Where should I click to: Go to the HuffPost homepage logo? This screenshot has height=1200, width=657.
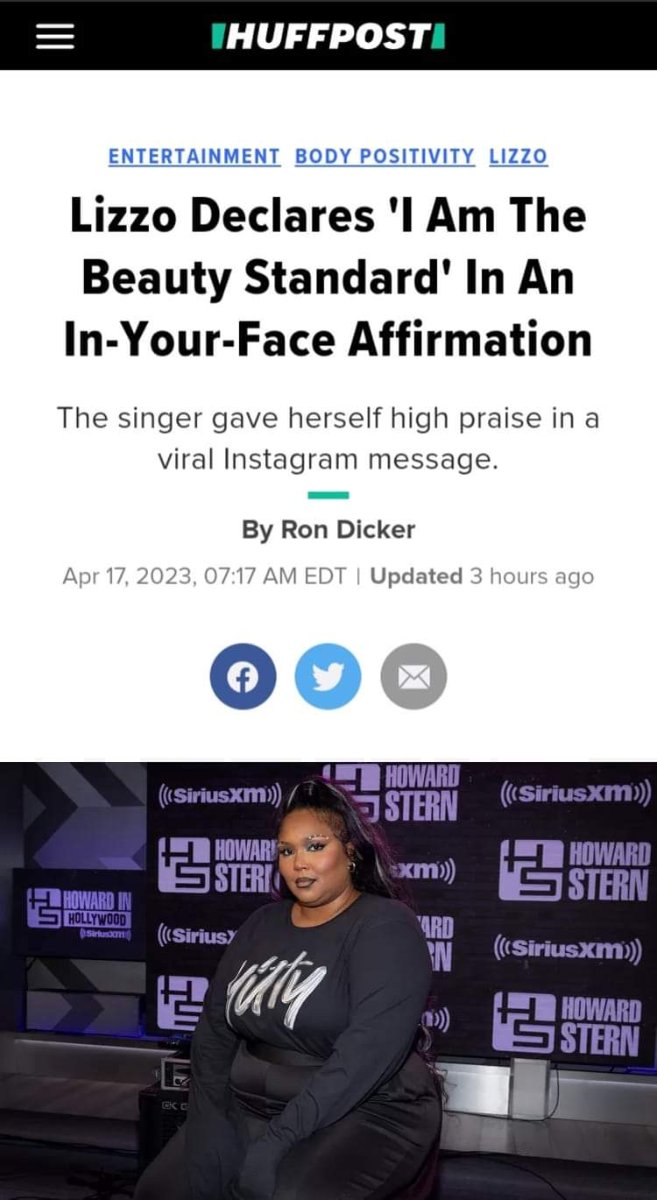[328, 37]
